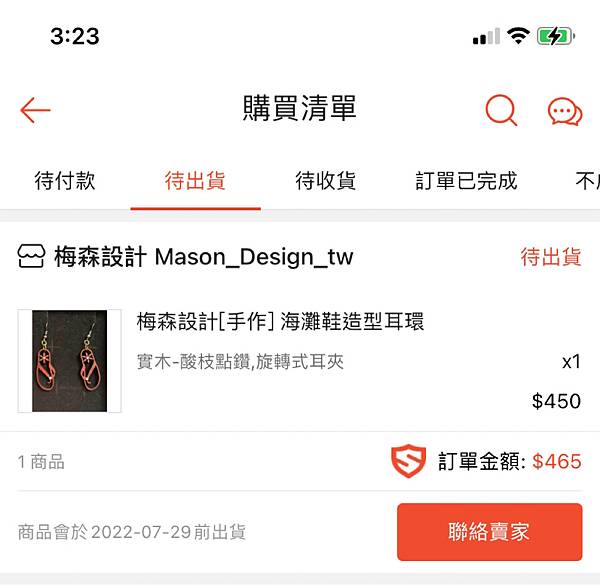Show the 訂單已完成 tab
The height and width of the screenshot is (588, 600).
point(466,181)
